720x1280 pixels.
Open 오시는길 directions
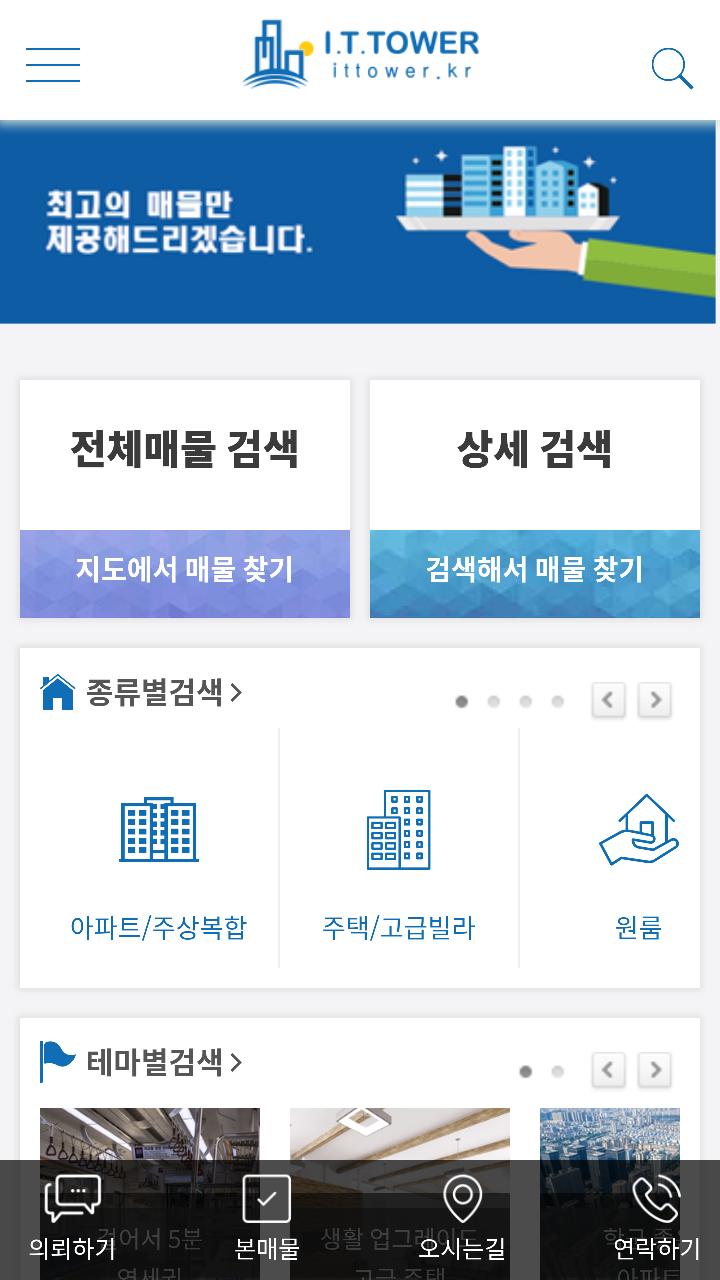(462, 1220)
